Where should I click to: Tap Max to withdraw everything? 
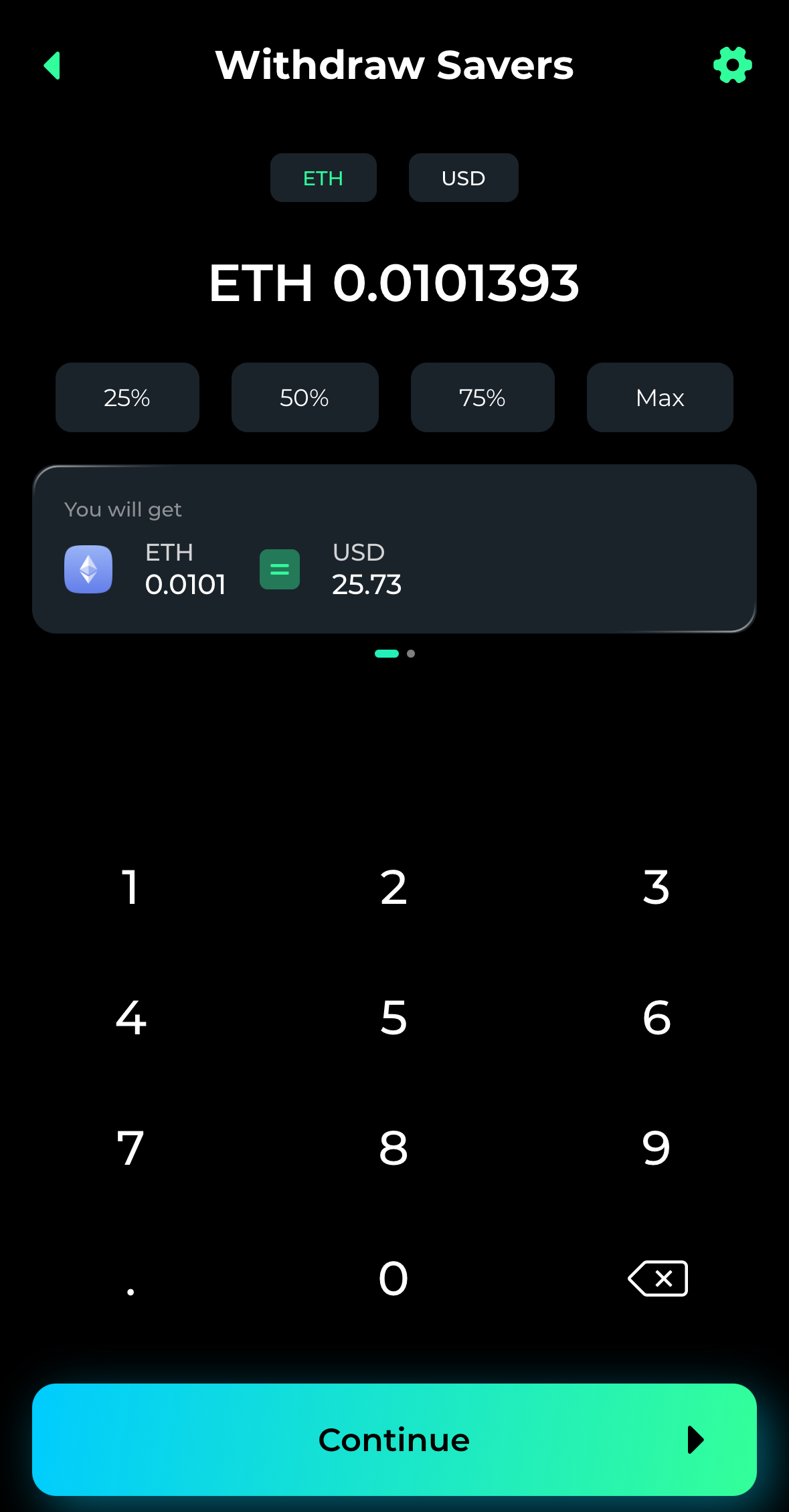(x=660, y=398)
